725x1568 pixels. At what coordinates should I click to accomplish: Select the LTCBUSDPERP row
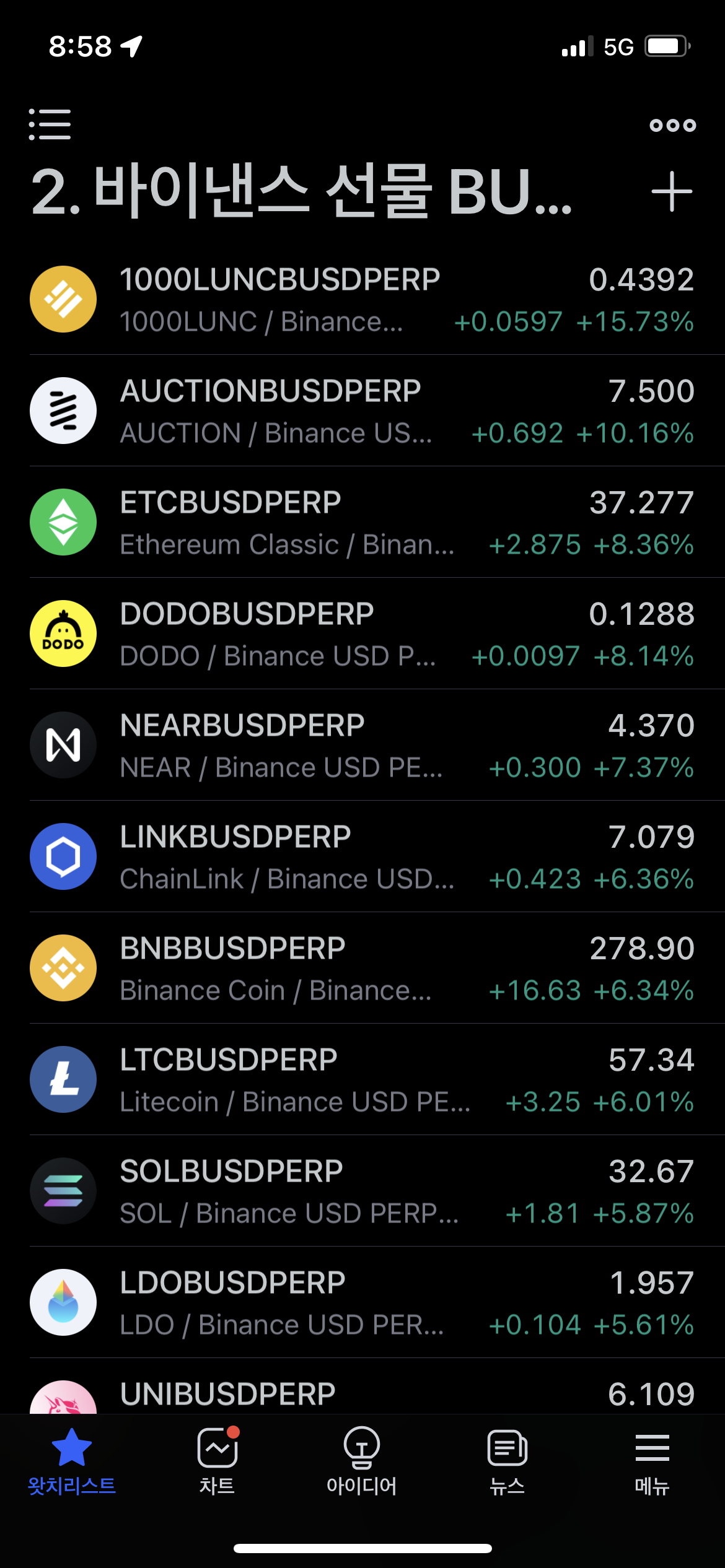click(362, 1079)
